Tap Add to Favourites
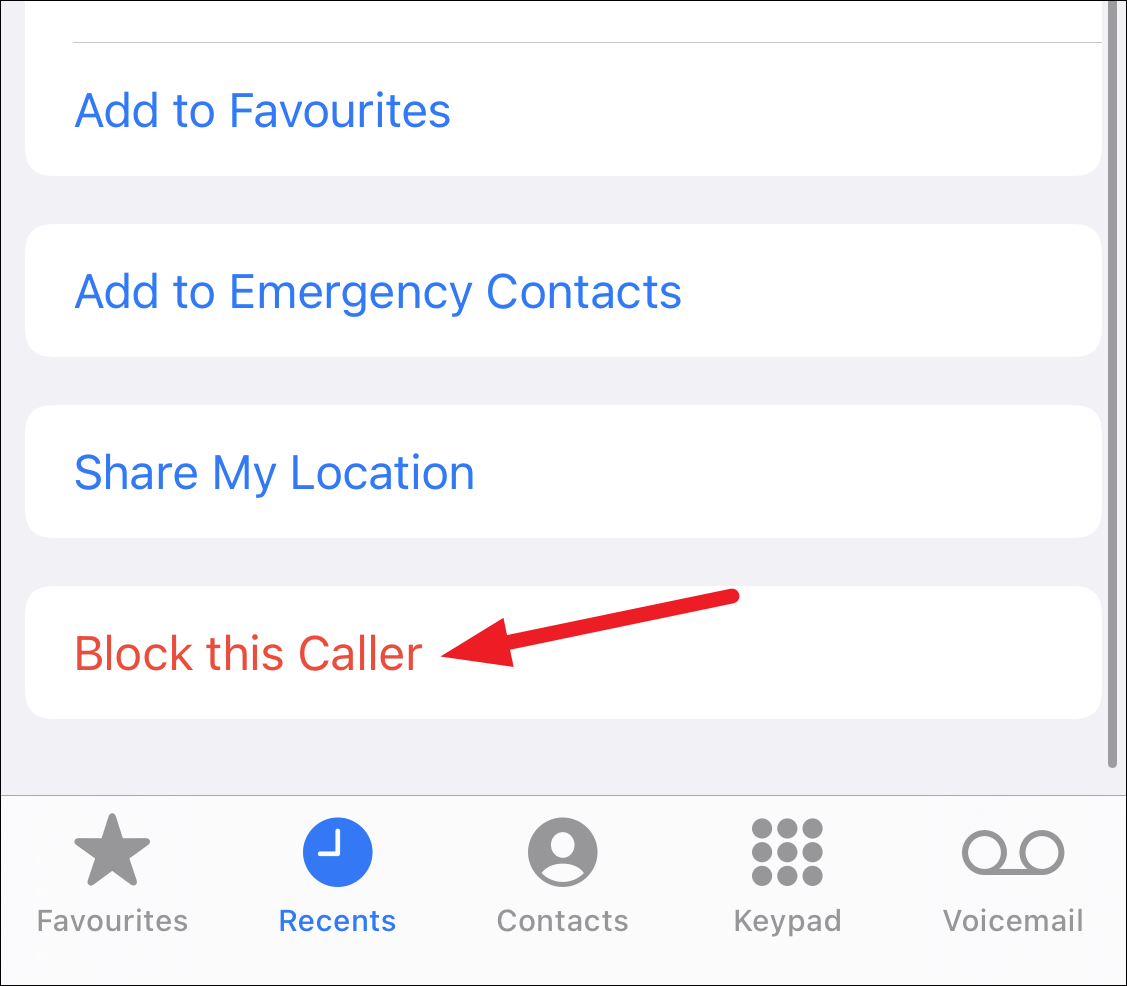 coord(563,110)
